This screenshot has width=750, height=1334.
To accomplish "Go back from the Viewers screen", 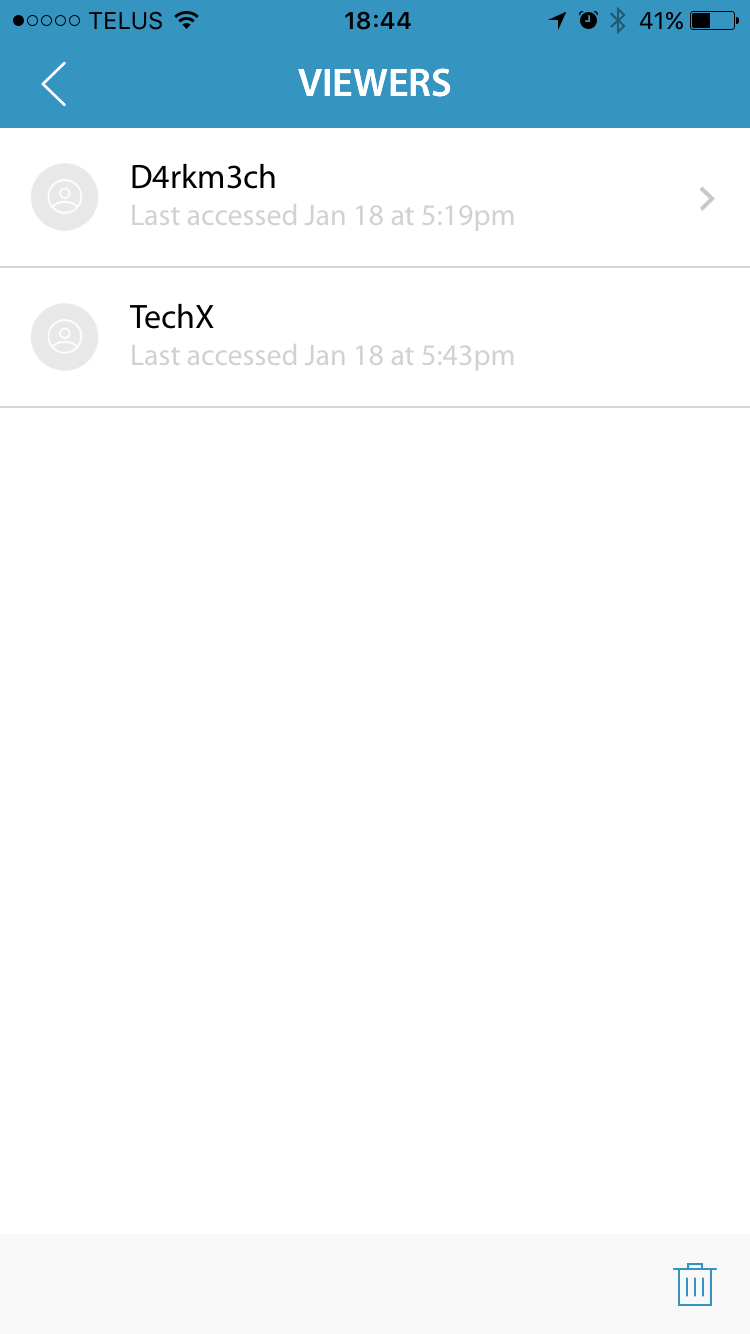I will point(54,83).
